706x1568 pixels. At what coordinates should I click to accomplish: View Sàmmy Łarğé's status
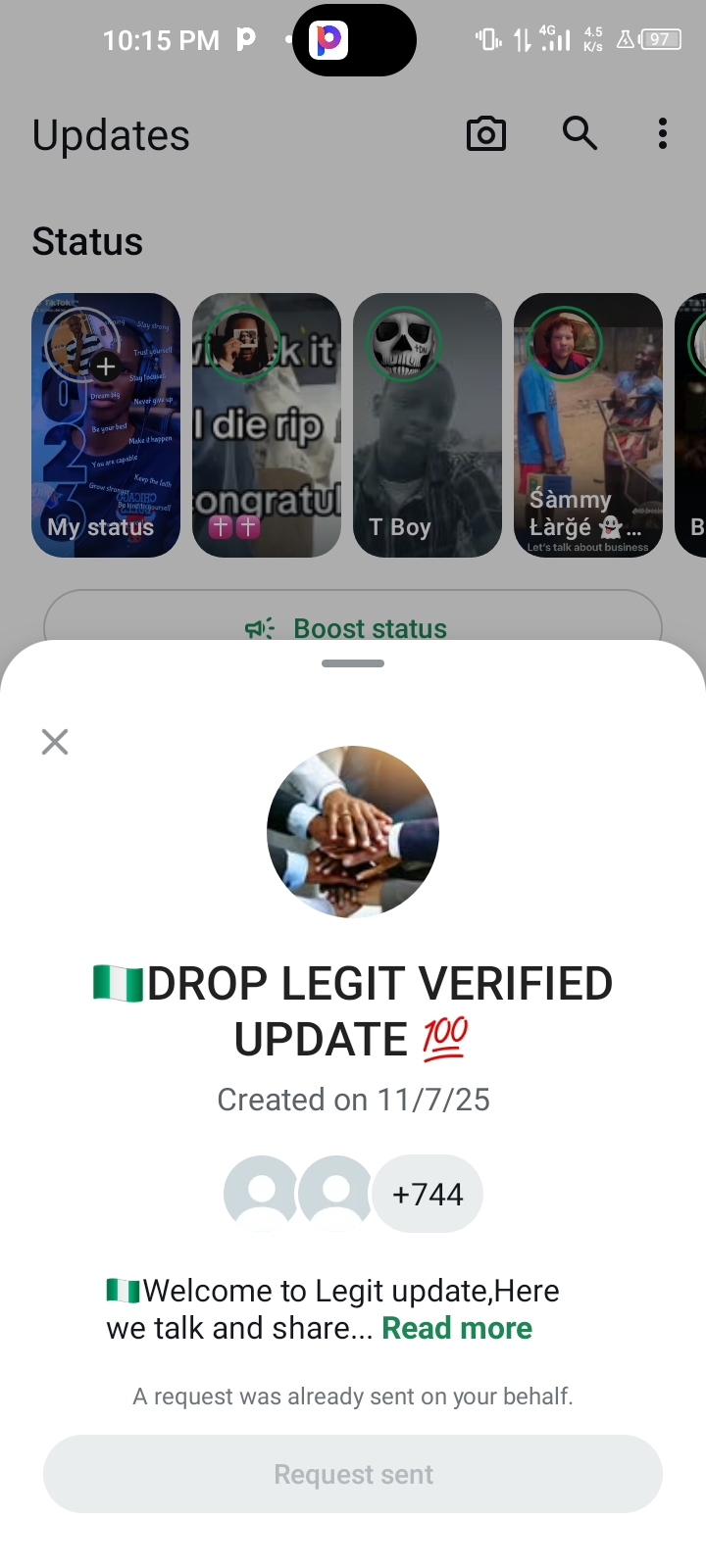(588, 425)
